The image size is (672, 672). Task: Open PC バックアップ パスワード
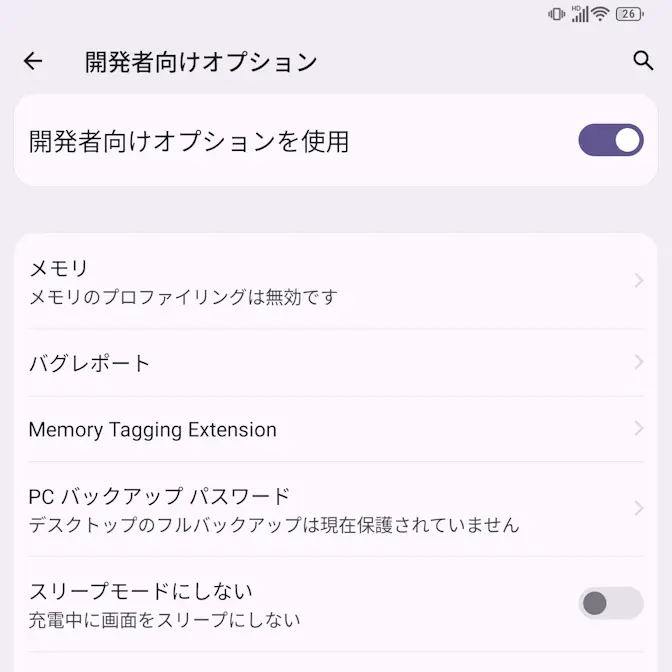tap(336, 509)
